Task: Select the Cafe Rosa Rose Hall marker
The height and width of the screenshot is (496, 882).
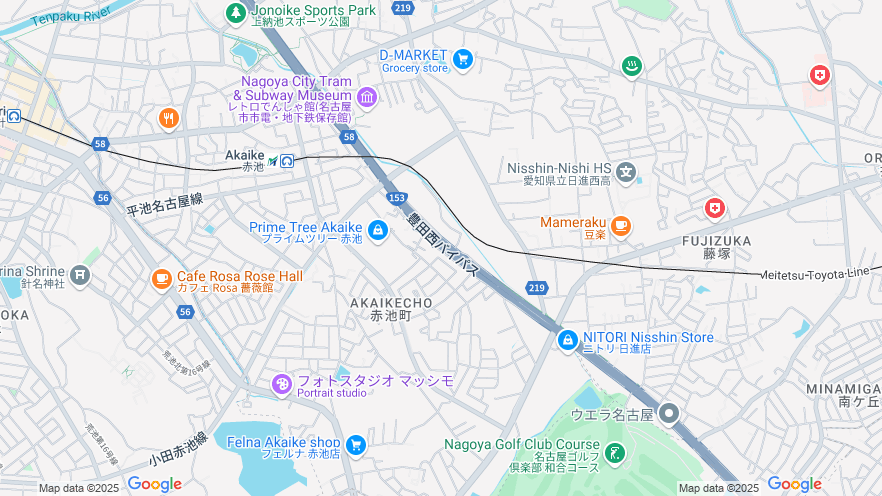Action: click(x=161, y=279)
